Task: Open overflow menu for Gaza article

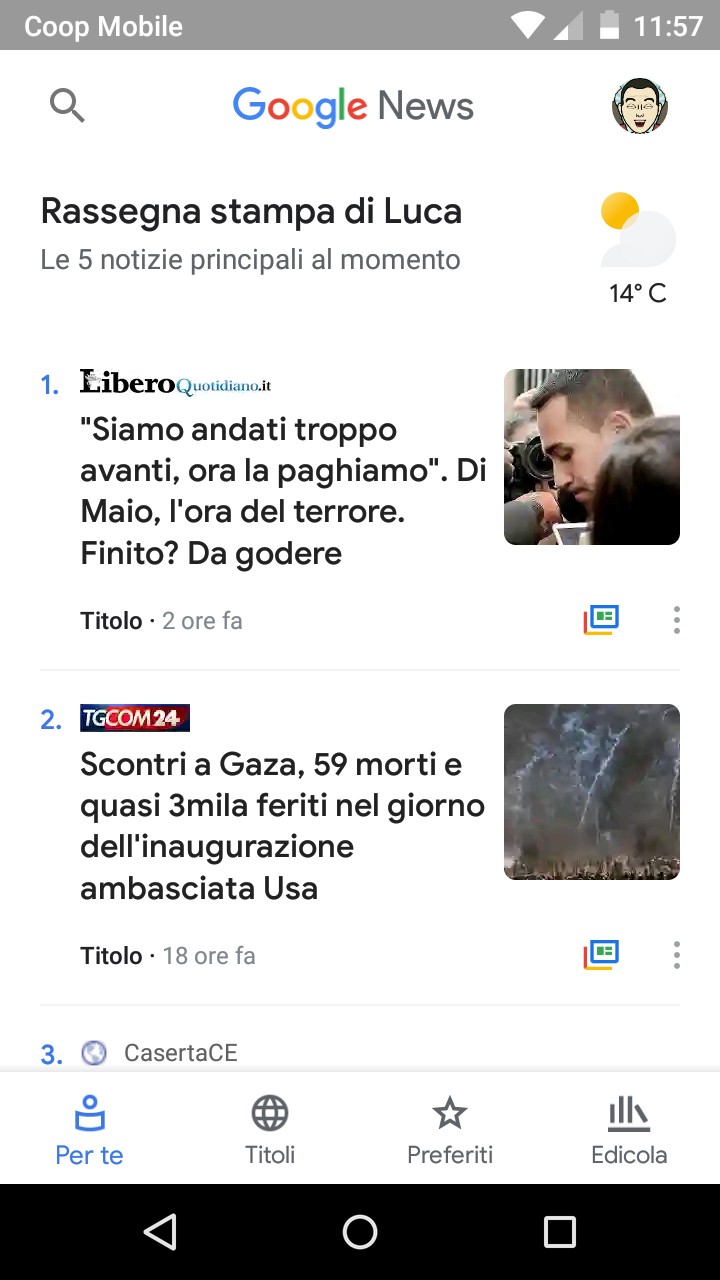Action: pyautogui.click(x=677, y=955)
